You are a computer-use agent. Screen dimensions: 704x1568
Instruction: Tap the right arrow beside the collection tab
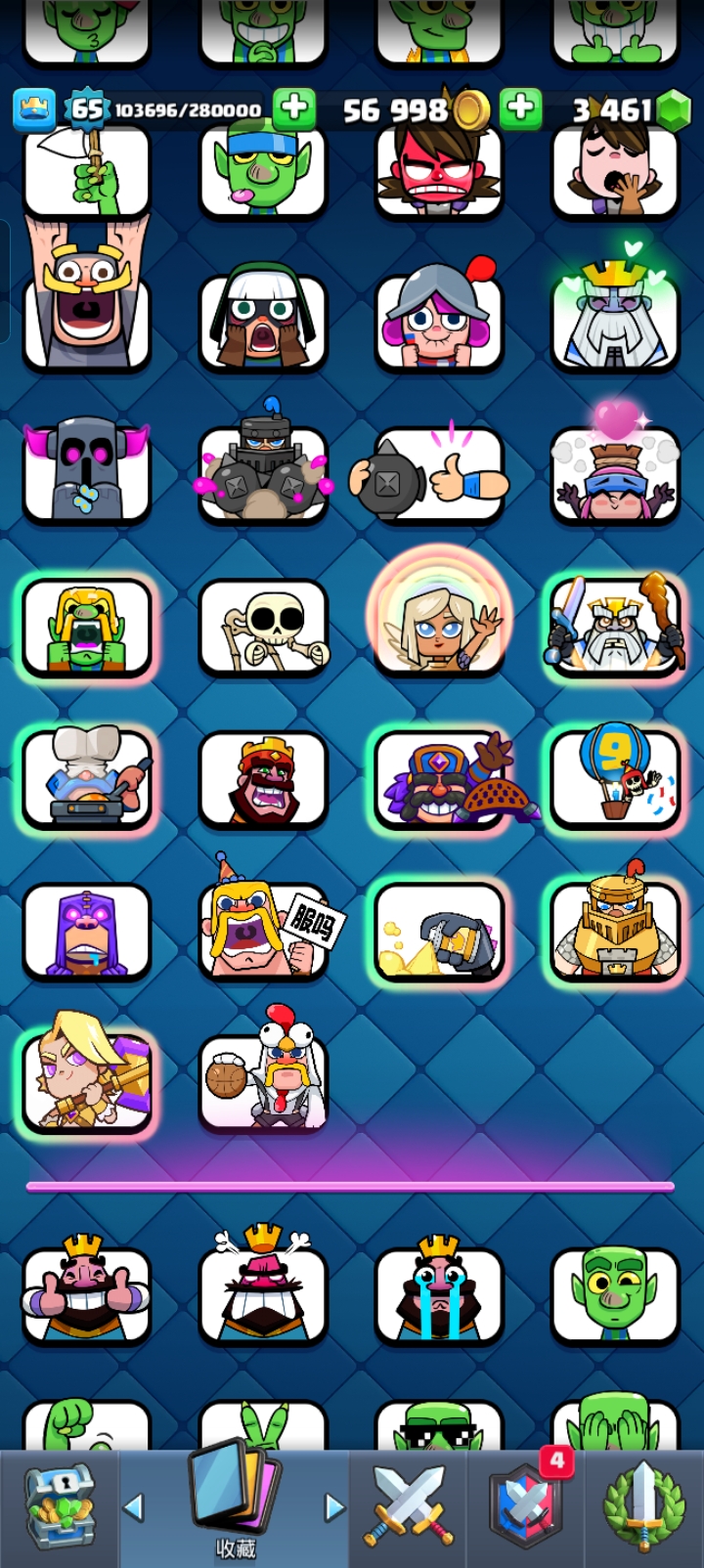pos(334,1507)
